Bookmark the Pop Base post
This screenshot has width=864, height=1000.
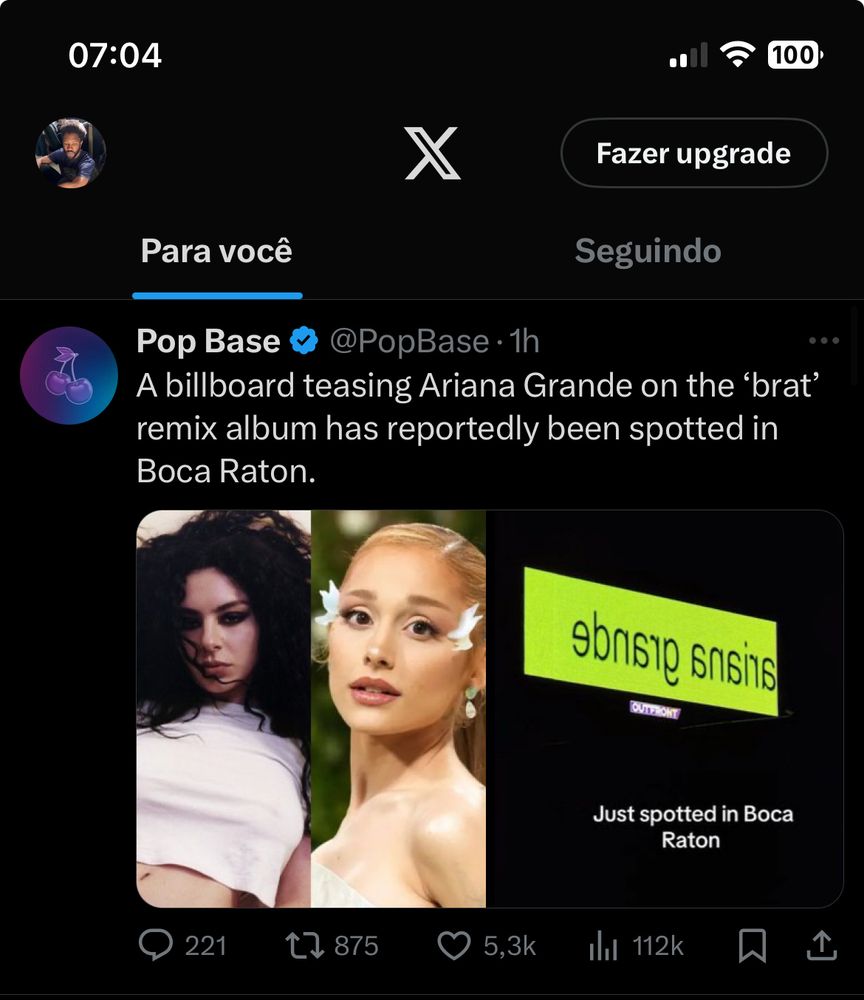click(x=752, y=945)
